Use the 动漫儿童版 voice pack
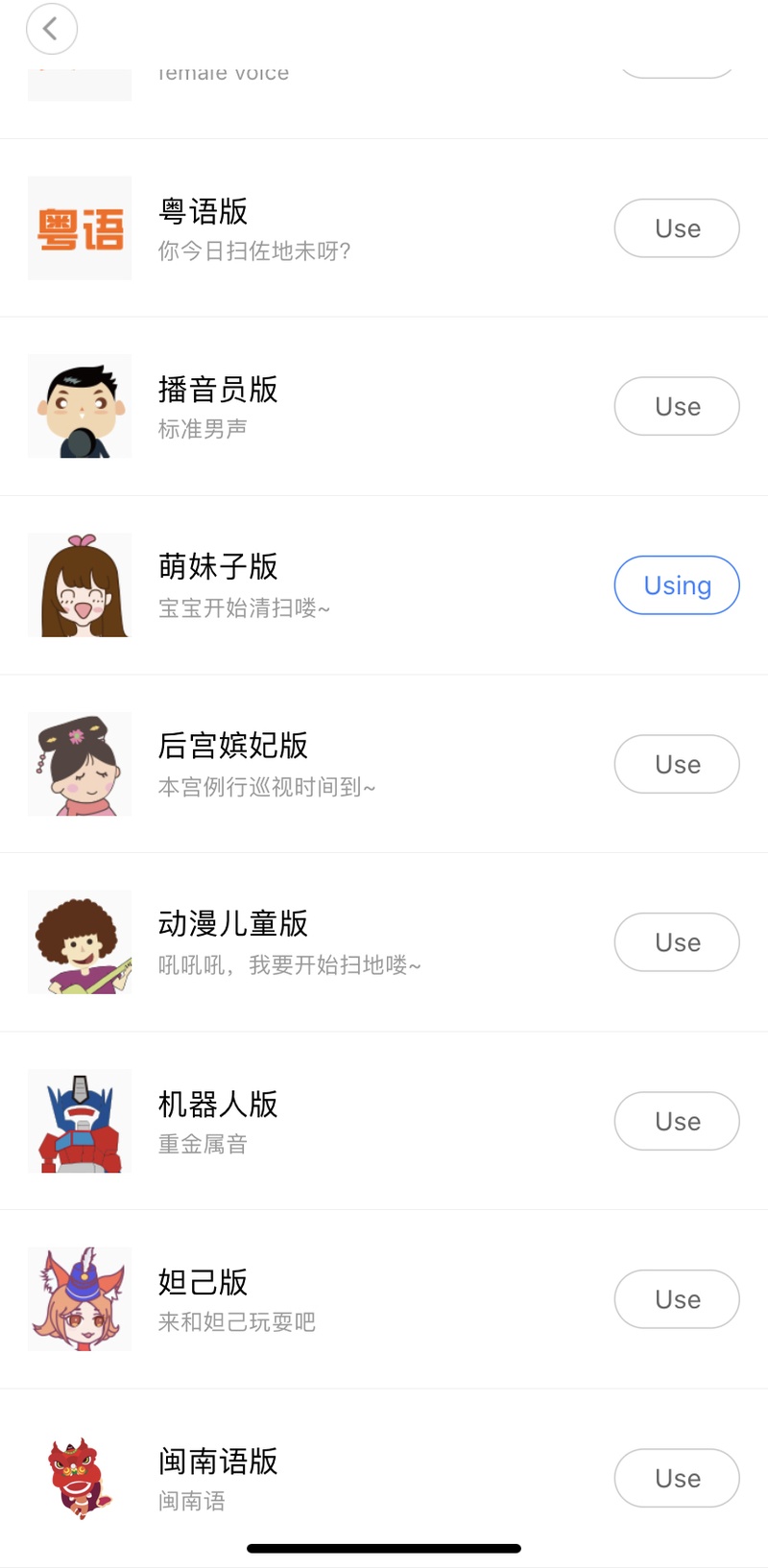 pos(677,942)
